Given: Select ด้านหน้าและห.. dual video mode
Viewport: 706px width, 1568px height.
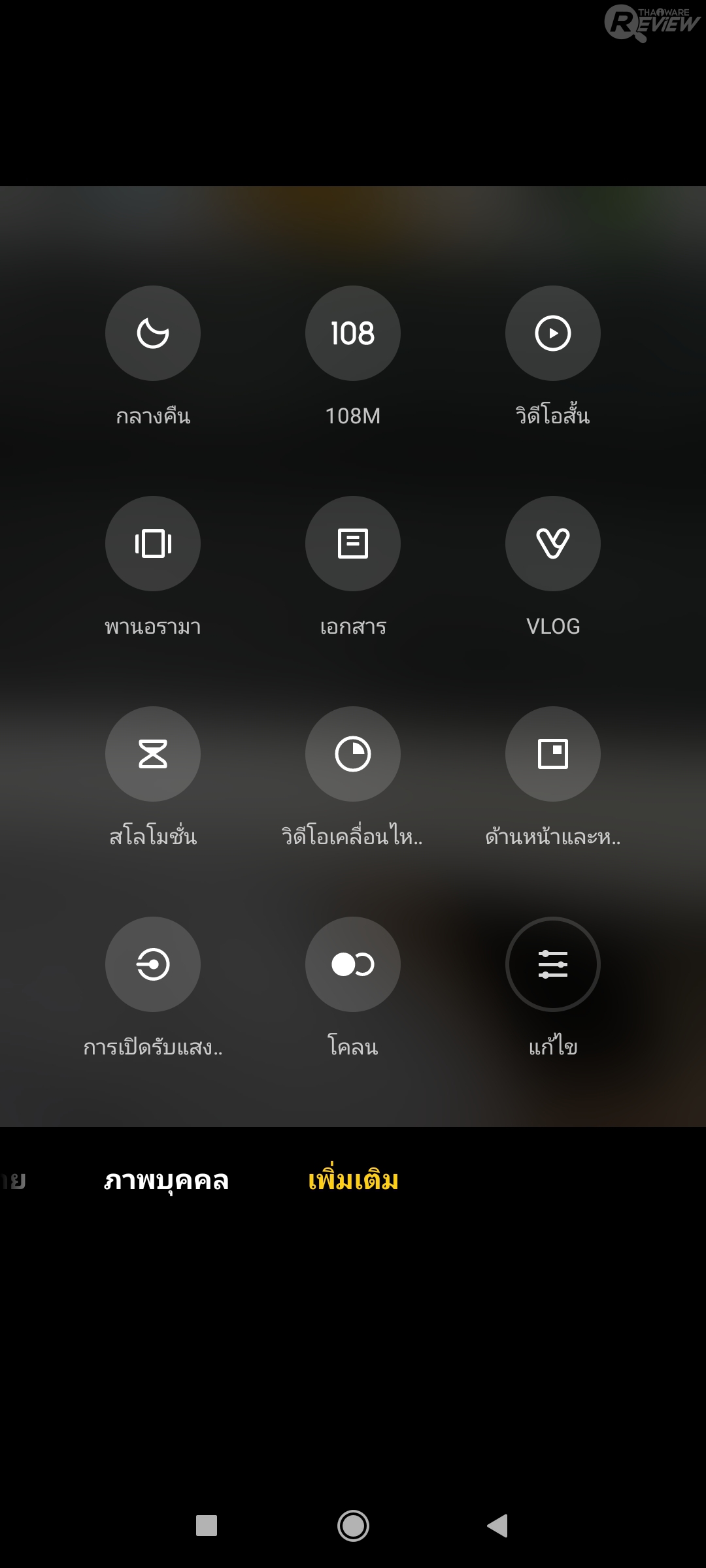Looking at the screenshot, I should pos(553,754).
